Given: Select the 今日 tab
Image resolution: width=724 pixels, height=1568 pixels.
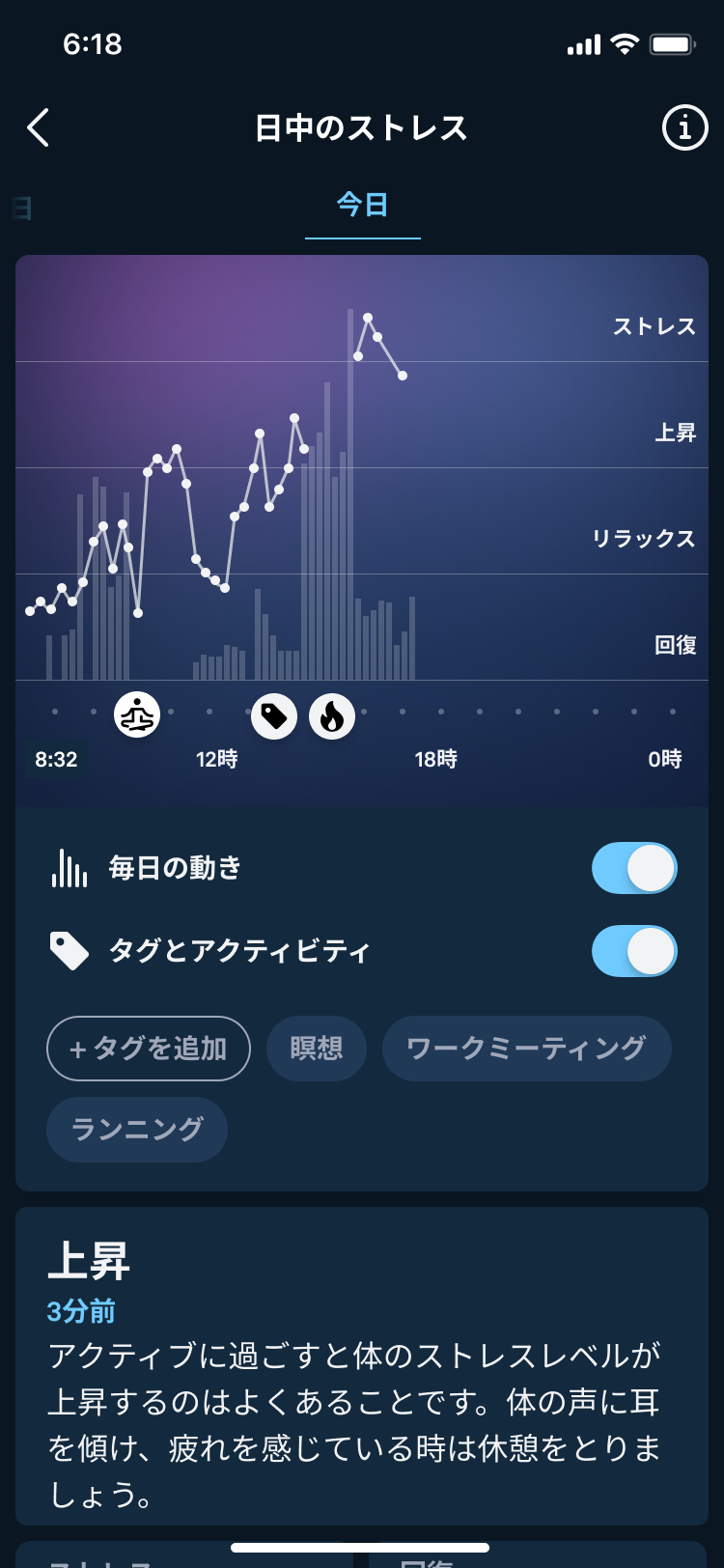Looking at the screenshot, I should (x=363, y=205).
